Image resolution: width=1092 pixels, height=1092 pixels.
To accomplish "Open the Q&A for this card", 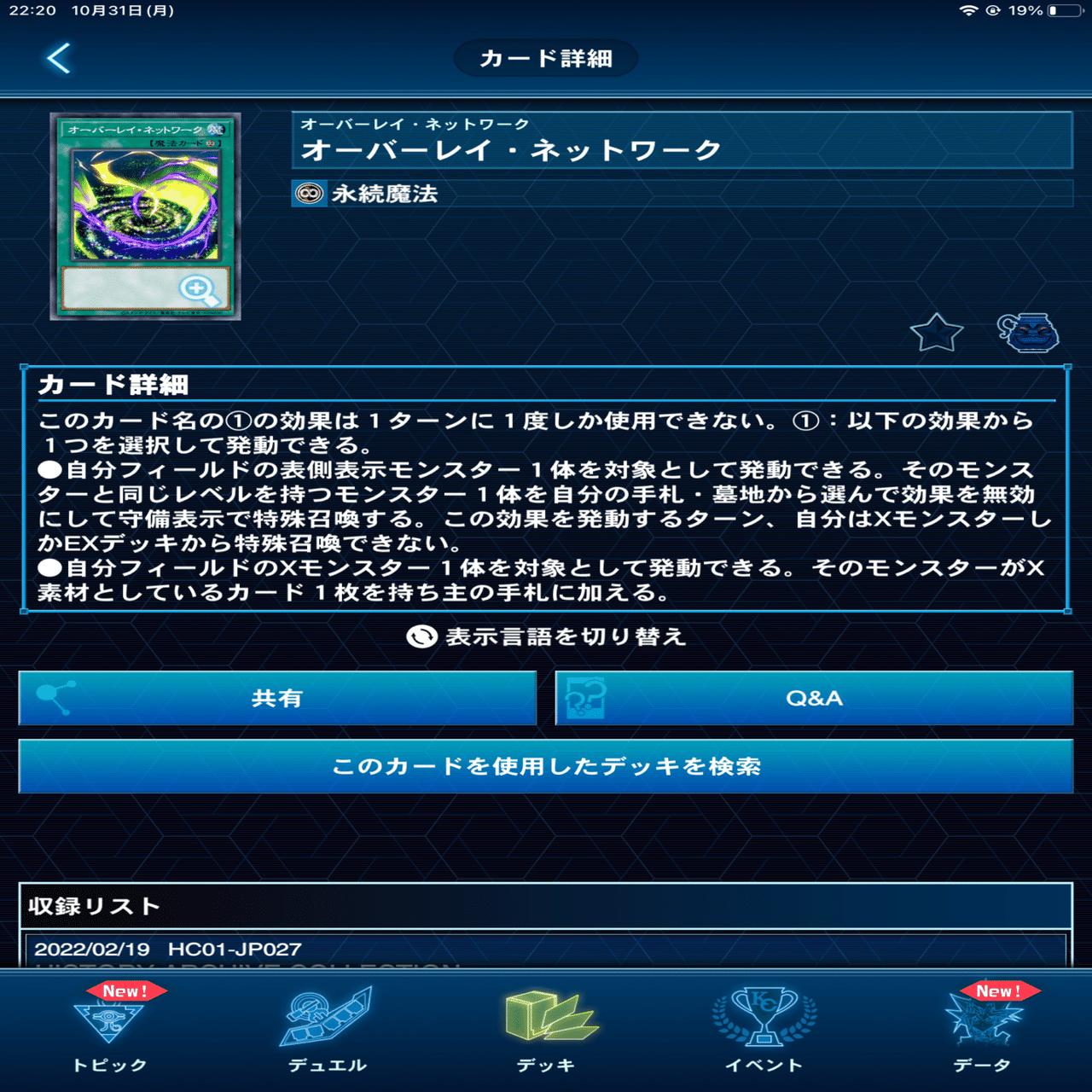I will [814, 699].
